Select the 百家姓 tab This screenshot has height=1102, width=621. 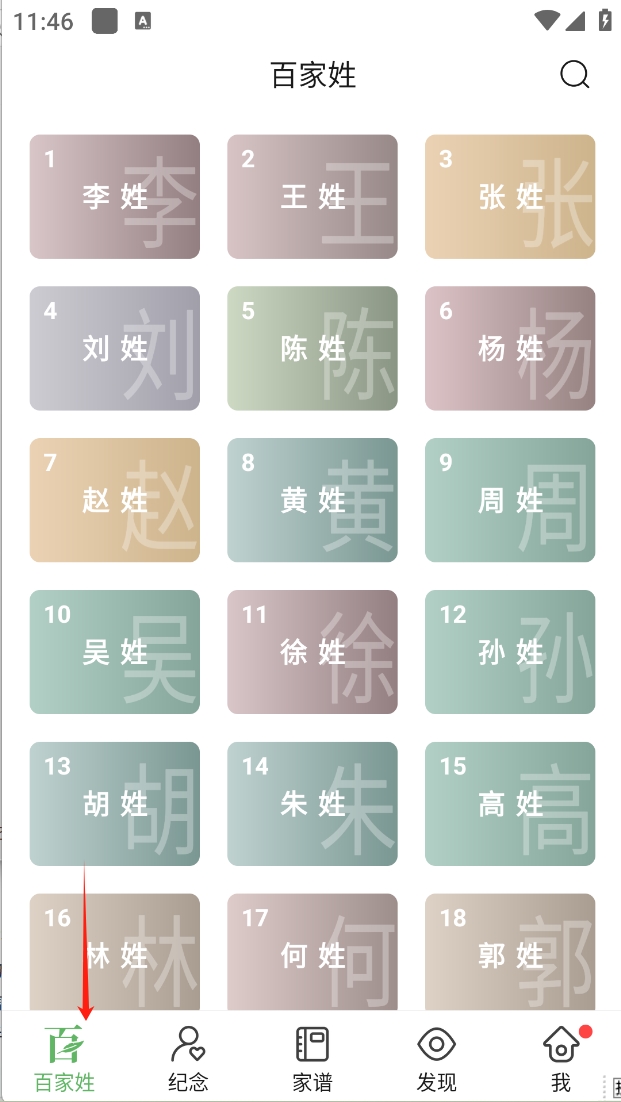(64, 1058)
